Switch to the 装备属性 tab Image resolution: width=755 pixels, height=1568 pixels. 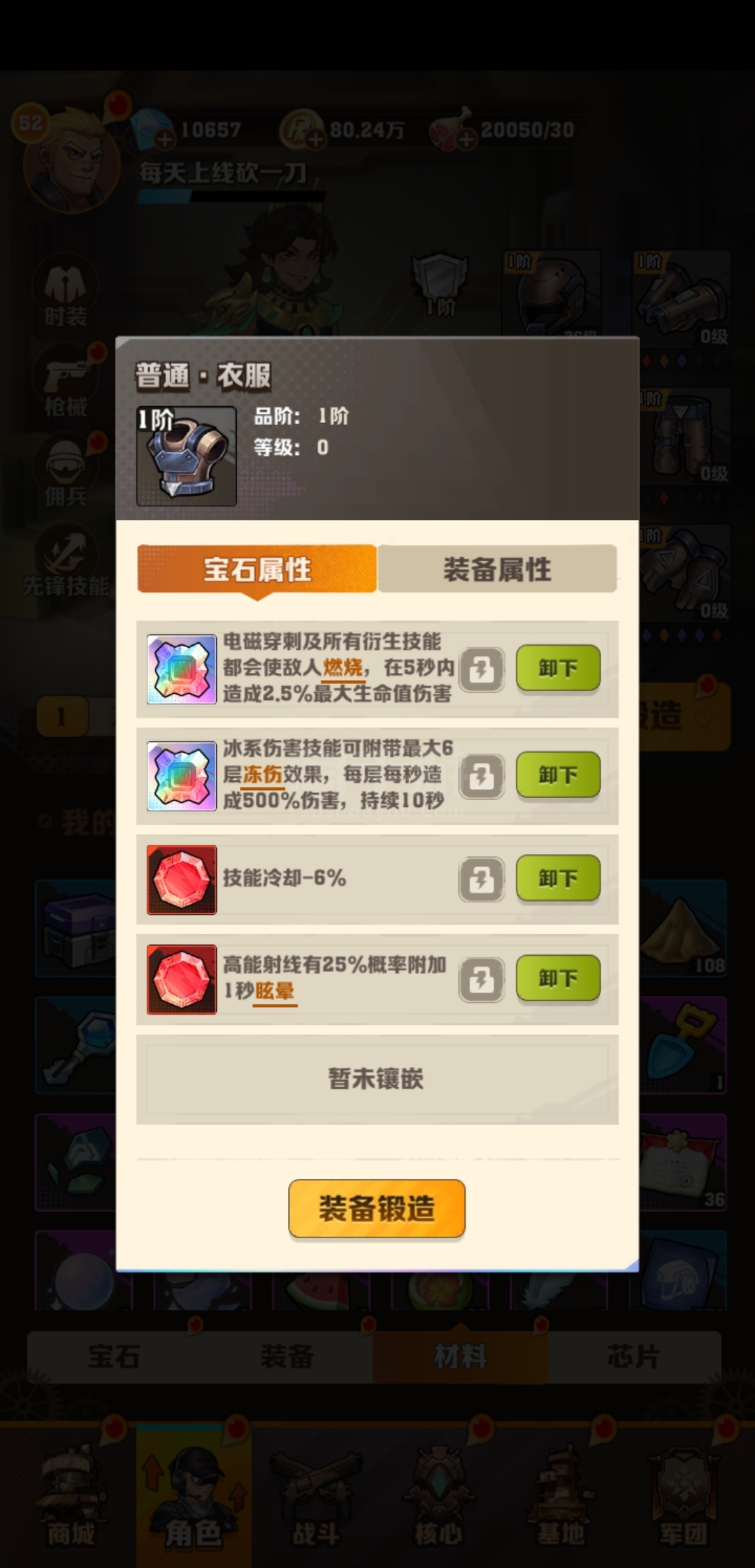tap(497, 569)
